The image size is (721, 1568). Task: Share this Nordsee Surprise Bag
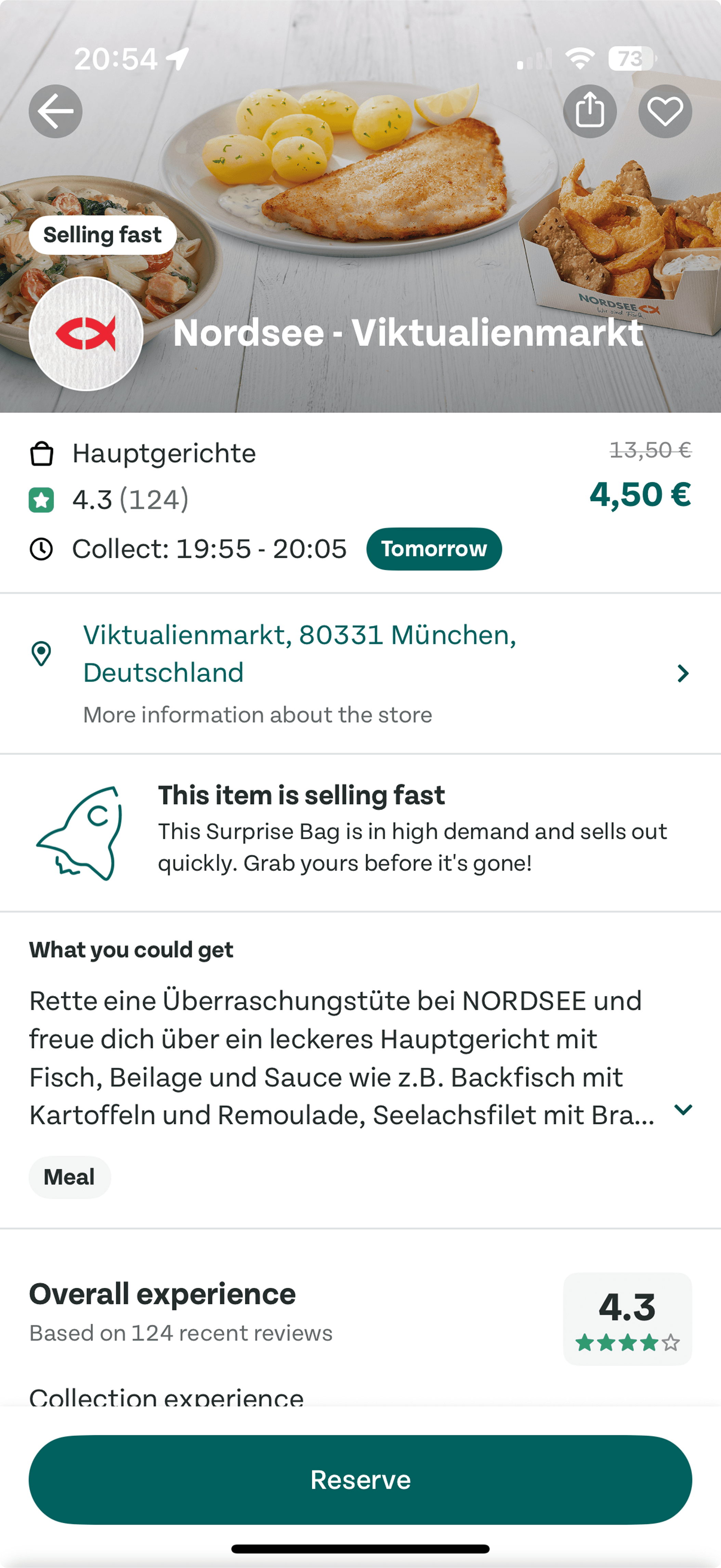(590, 112)
